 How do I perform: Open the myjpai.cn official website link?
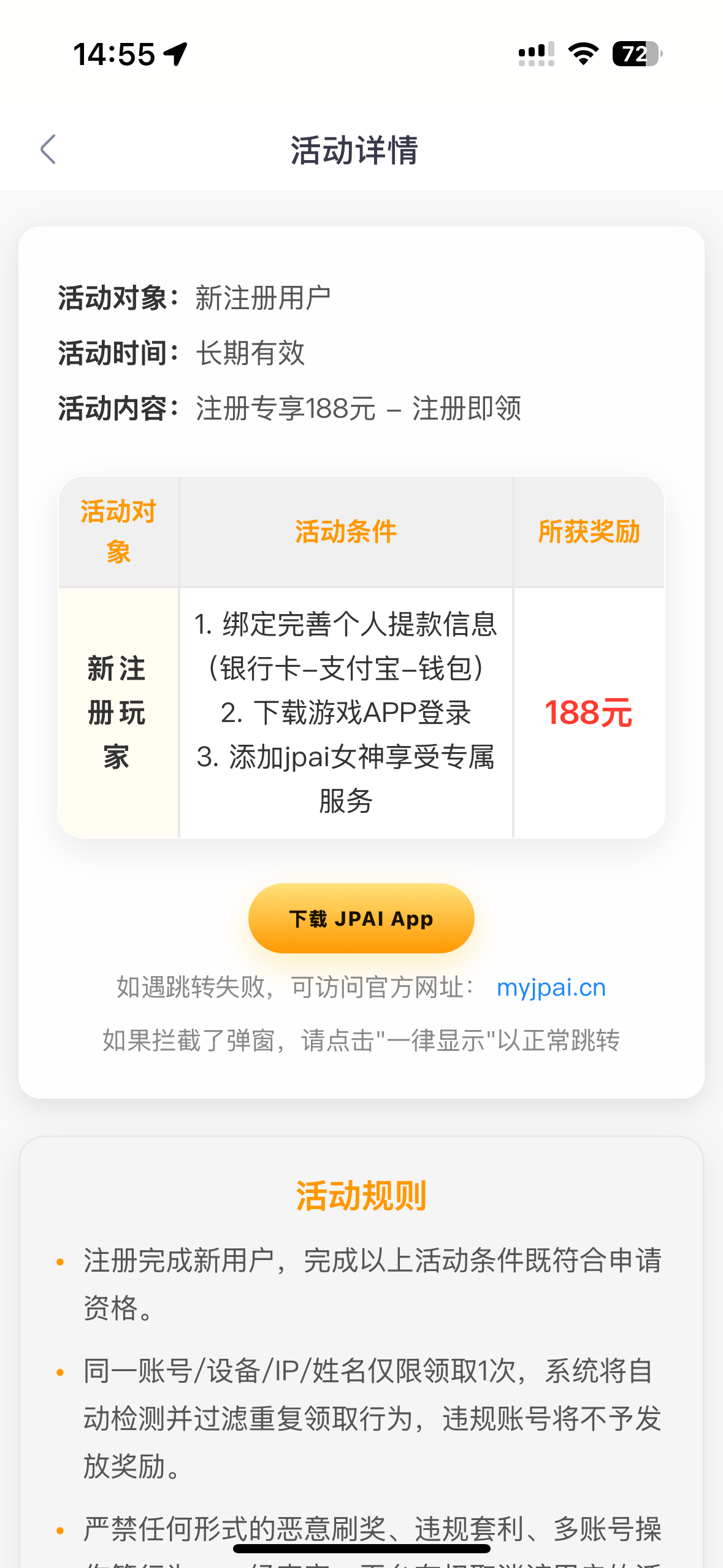tap(551, 988)
